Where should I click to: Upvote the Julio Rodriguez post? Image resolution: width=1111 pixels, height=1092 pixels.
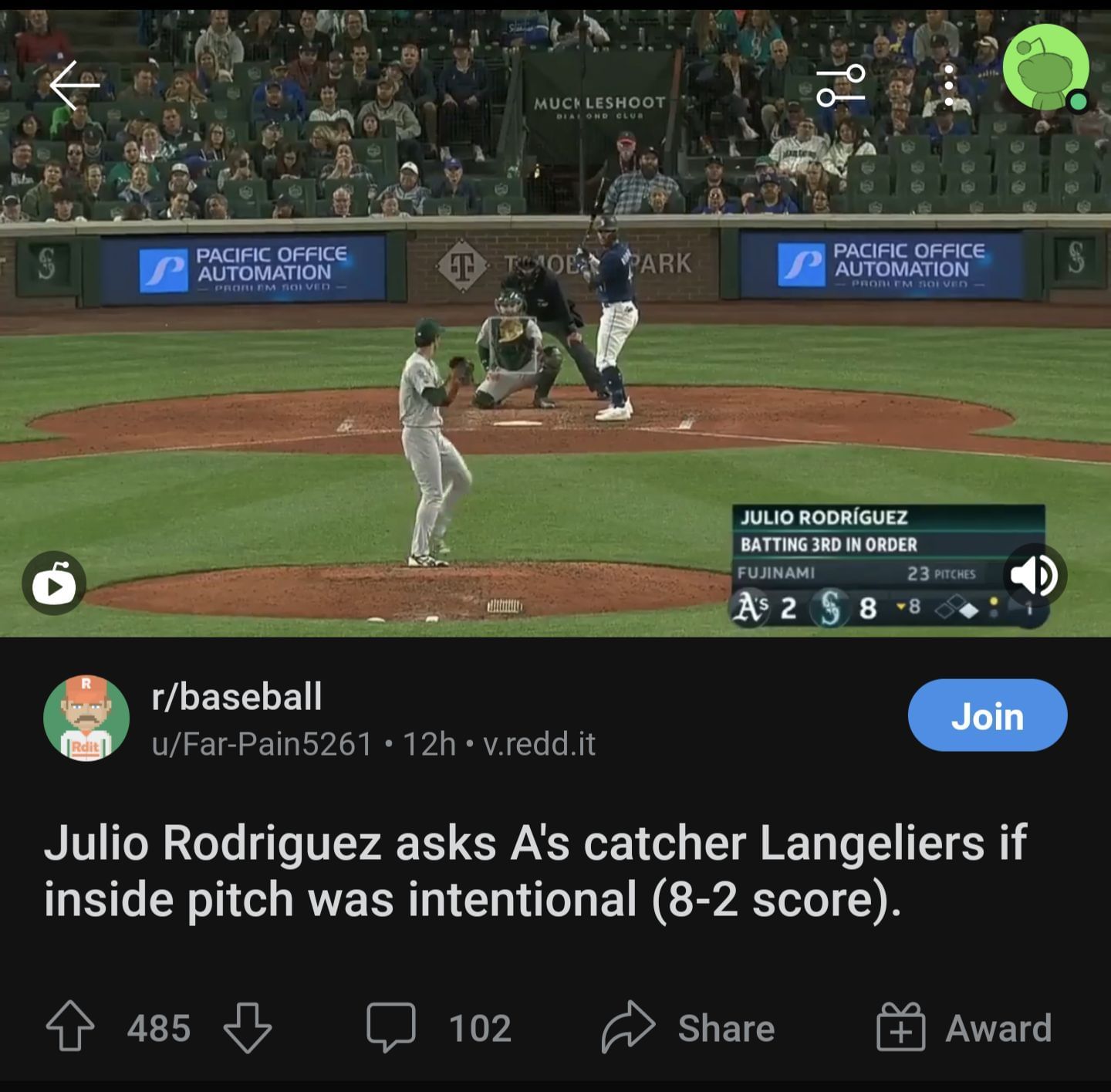(70, 1027)
